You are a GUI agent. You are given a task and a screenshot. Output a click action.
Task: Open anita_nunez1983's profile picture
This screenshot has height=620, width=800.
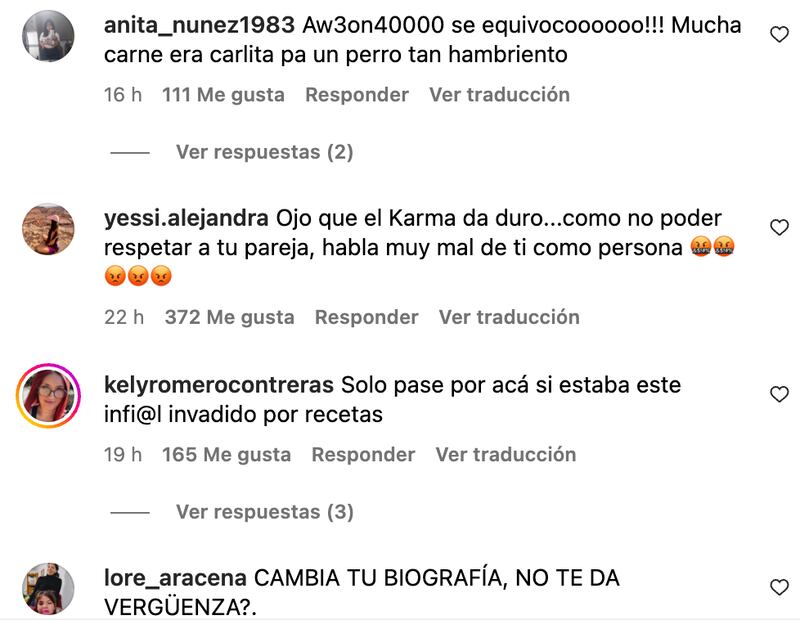tap(48, 37)
